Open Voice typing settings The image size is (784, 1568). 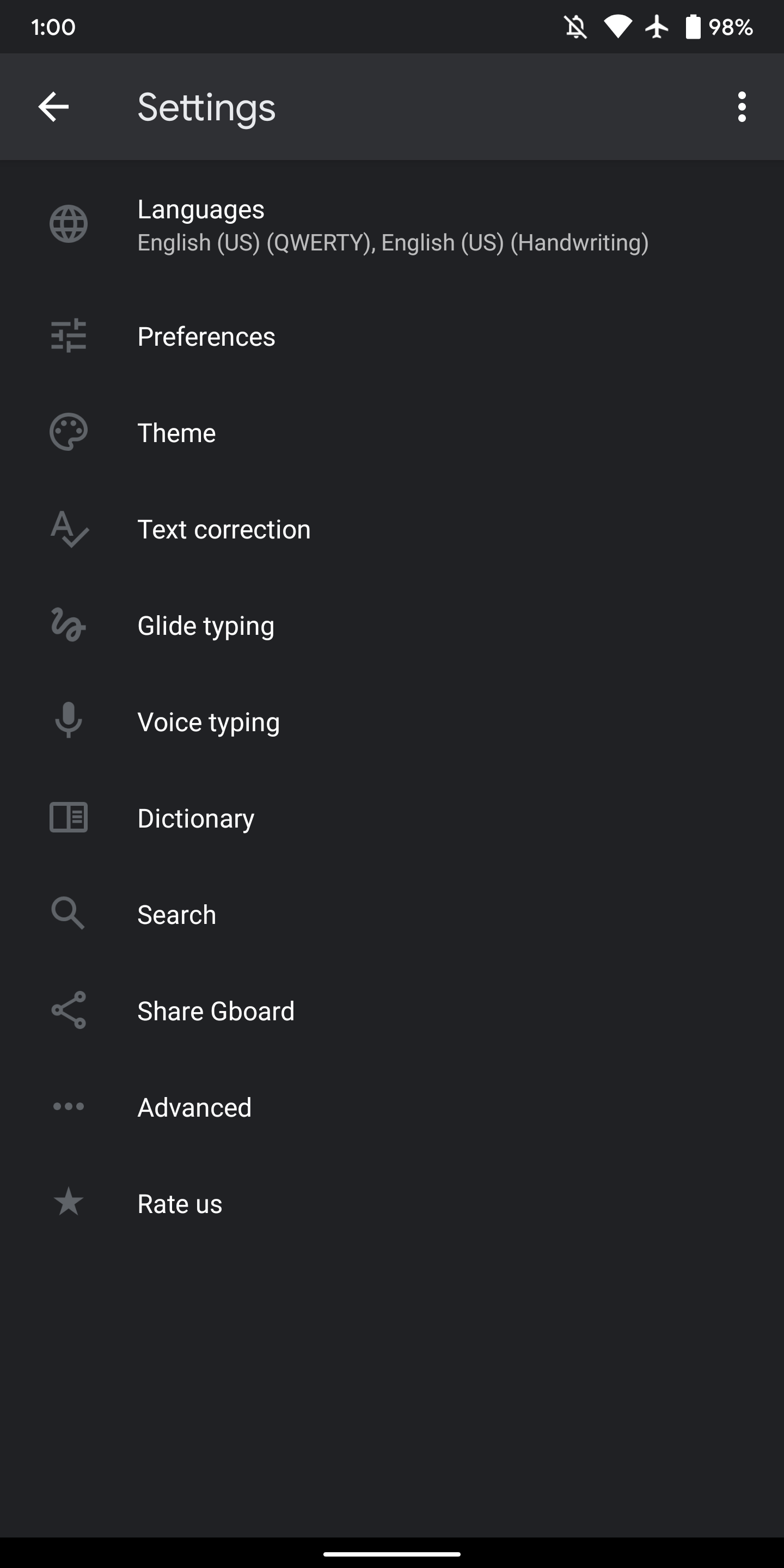pyautogui.click(x=392, y=722)
